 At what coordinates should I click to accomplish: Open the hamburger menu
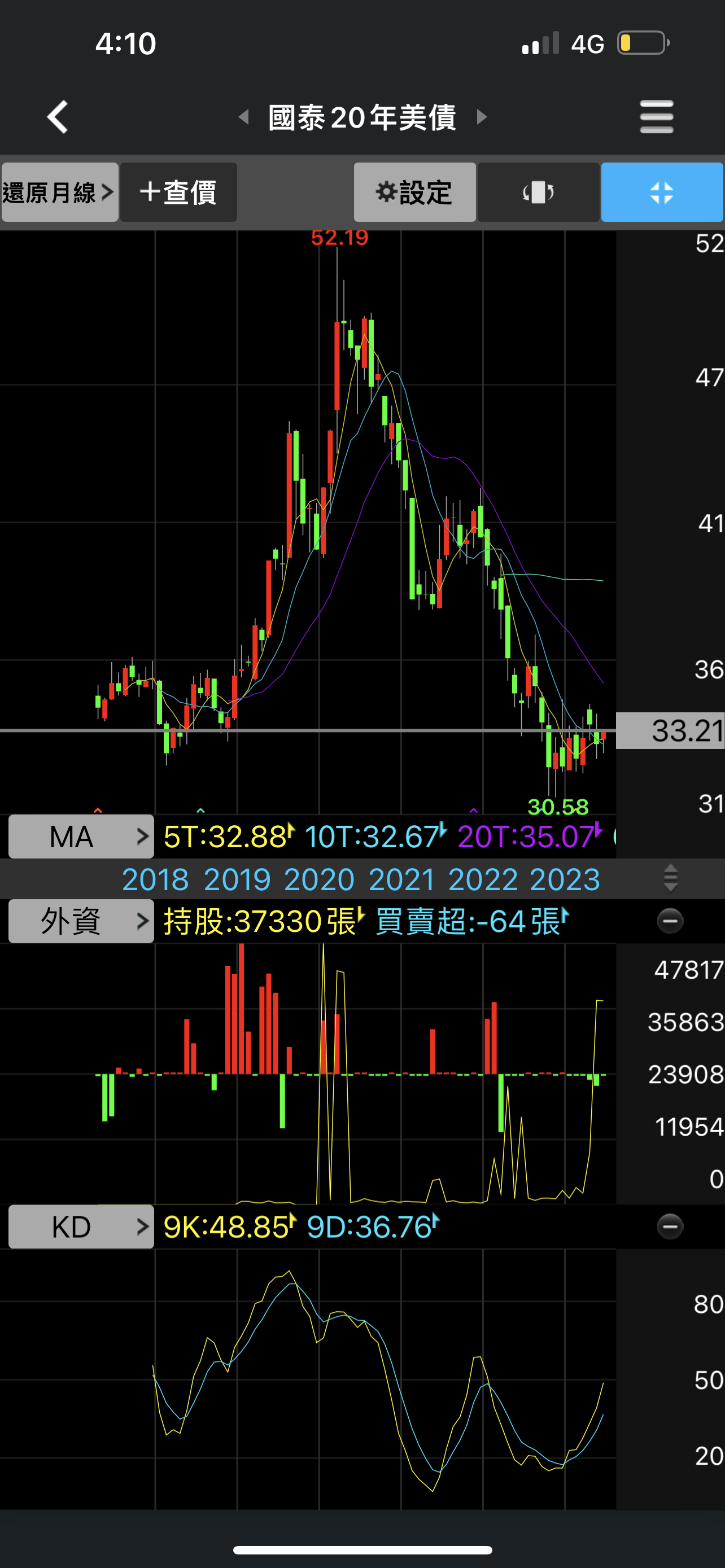[656, 116]
